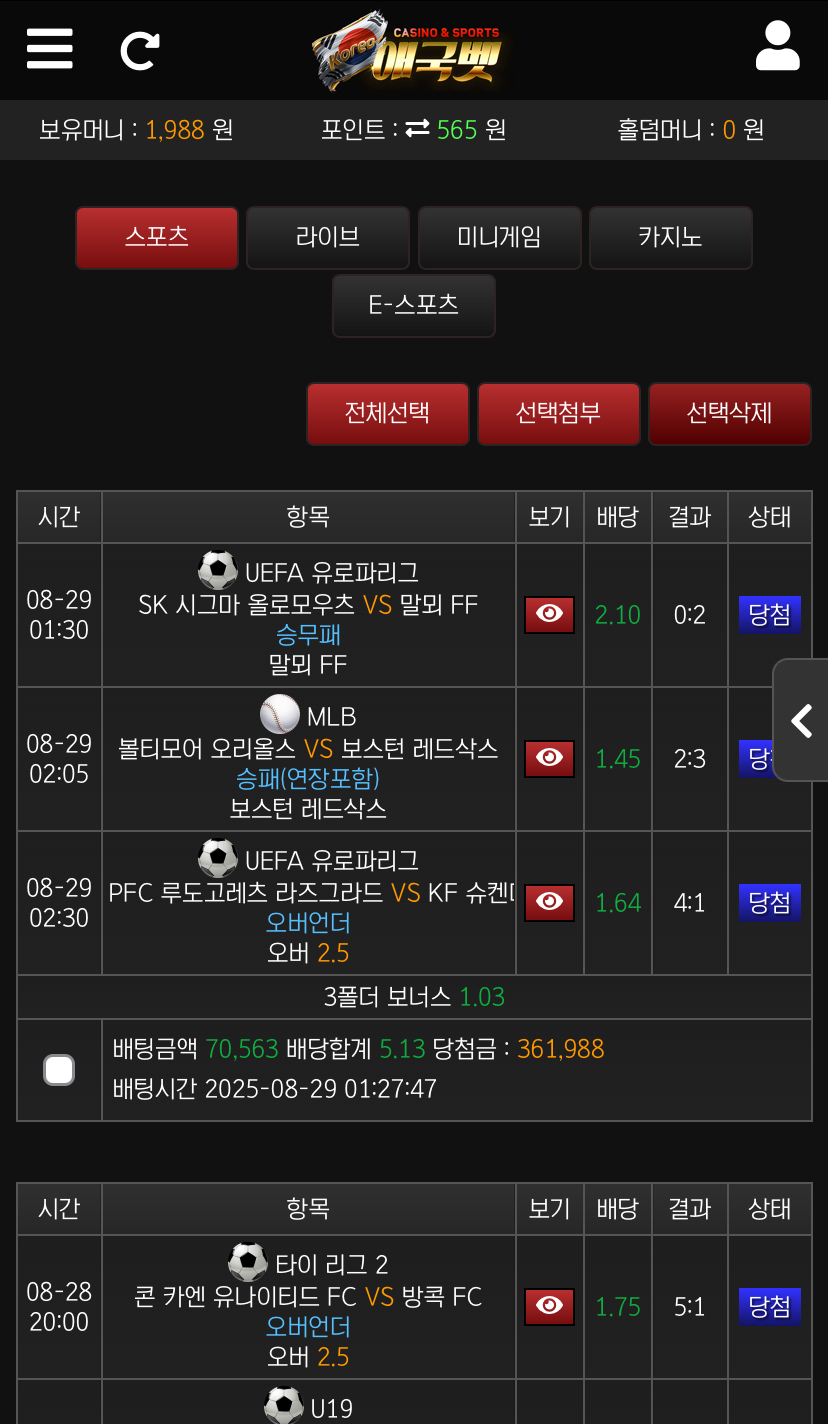The width and height of the screenshot is (828, 1424).
Task: Check the box for the 70,563 bet slip
Action: (59, 1070)
